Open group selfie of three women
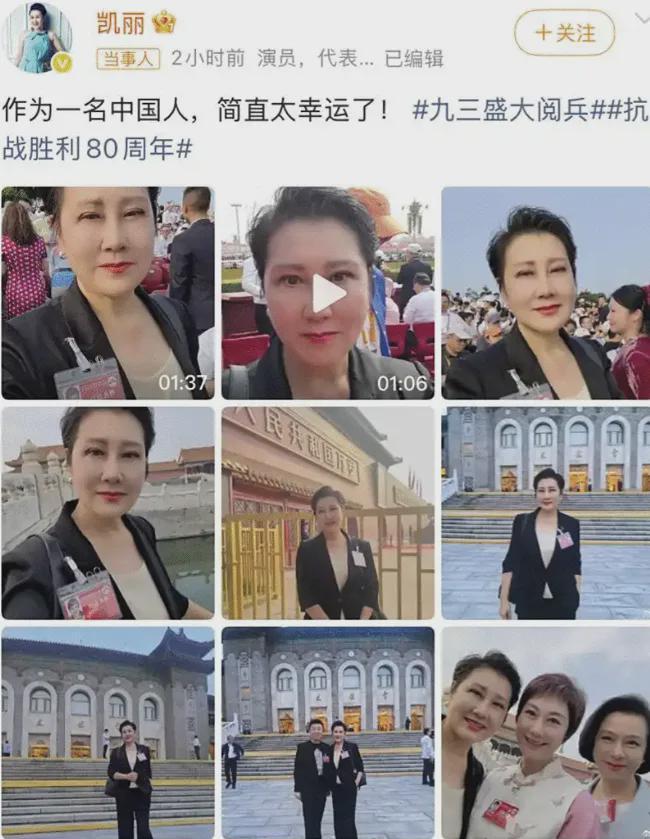 (x=545, y=732)
